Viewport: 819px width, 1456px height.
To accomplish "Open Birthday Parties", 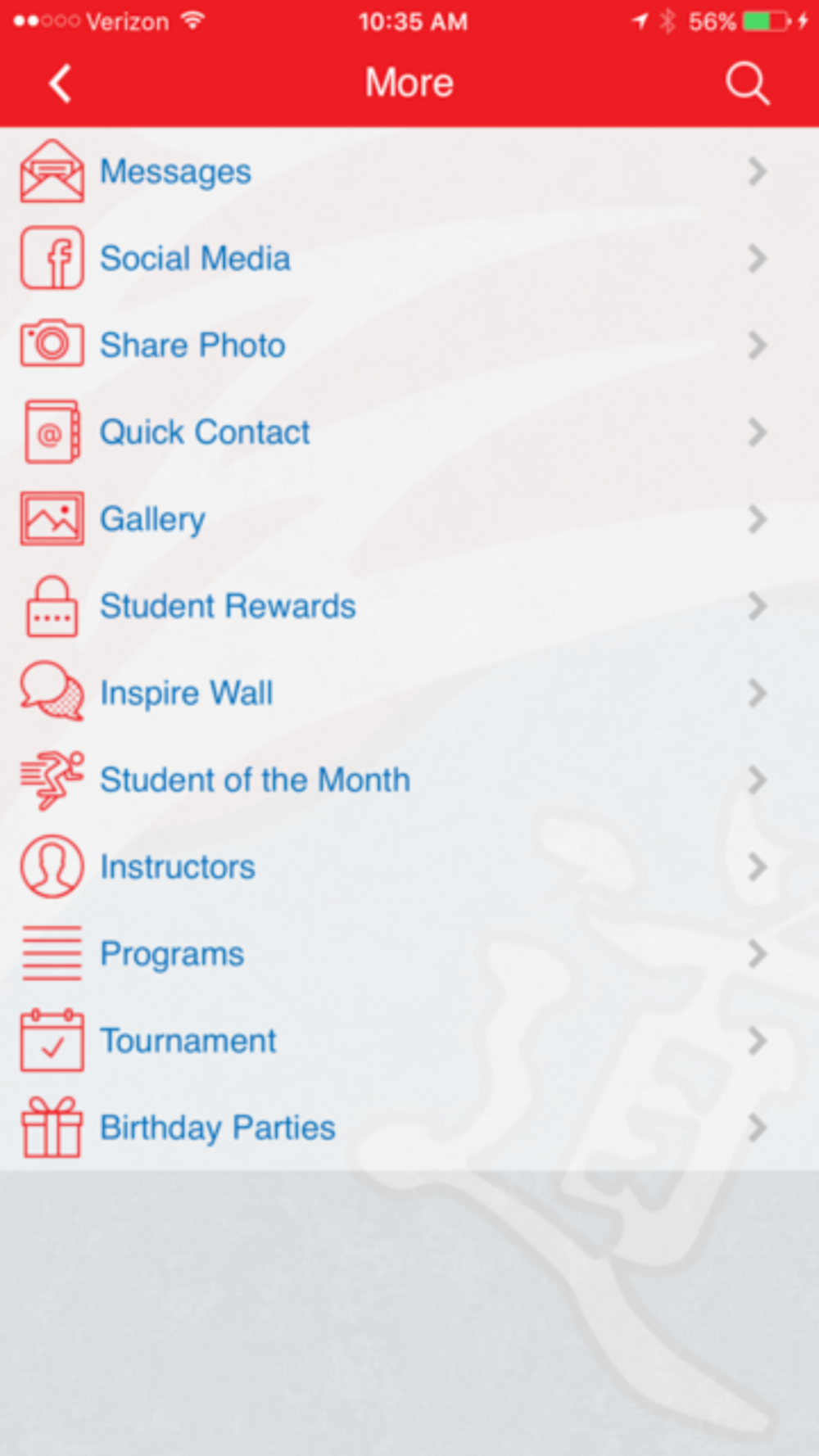I will coord(409,1128).
